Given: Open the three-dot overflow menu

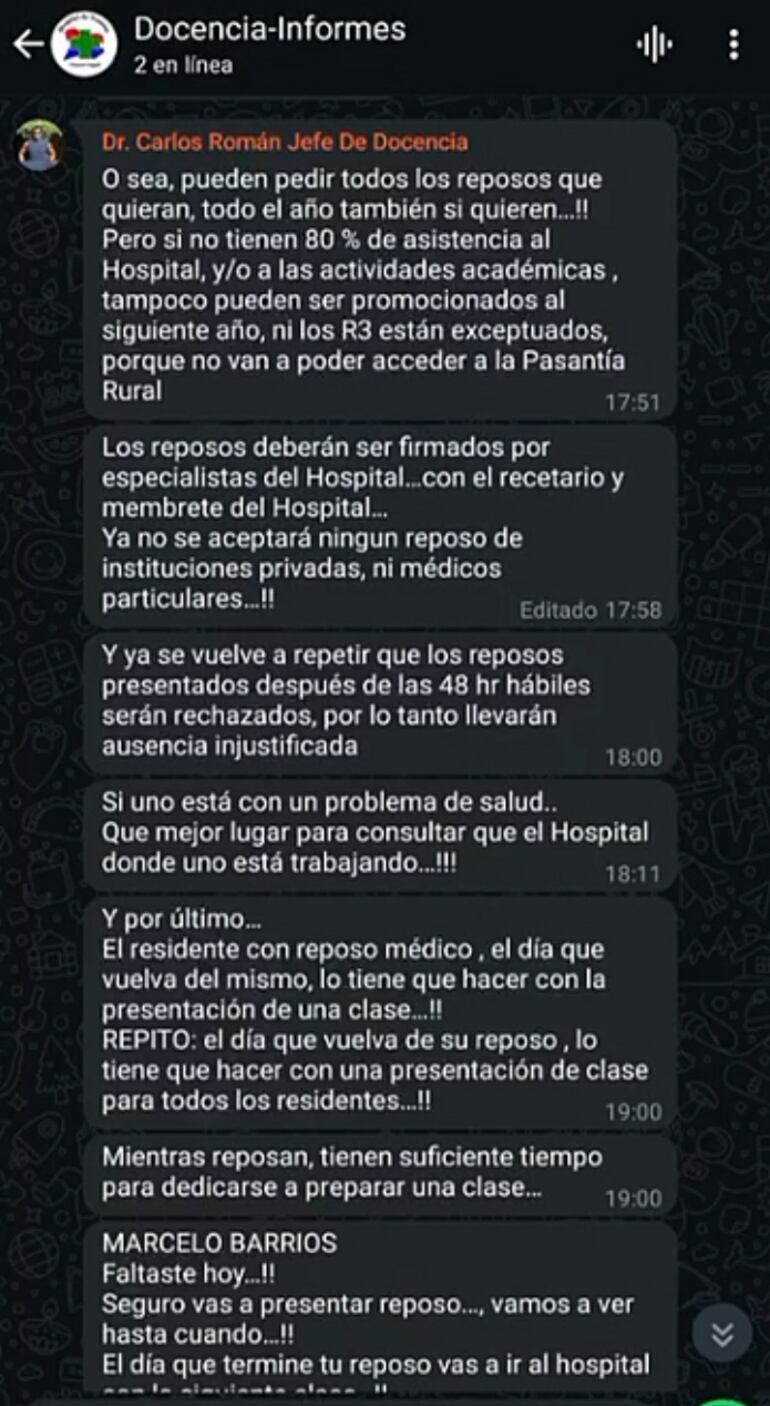Looking at the screenshot, I should [x=733, y=44].
